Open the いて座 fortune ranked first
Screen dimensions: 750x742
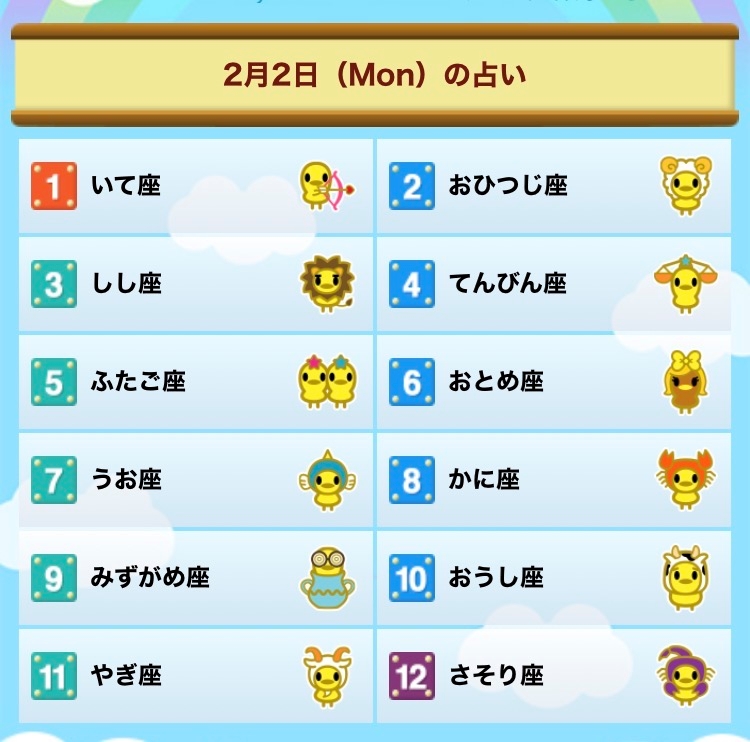(196, 186)
